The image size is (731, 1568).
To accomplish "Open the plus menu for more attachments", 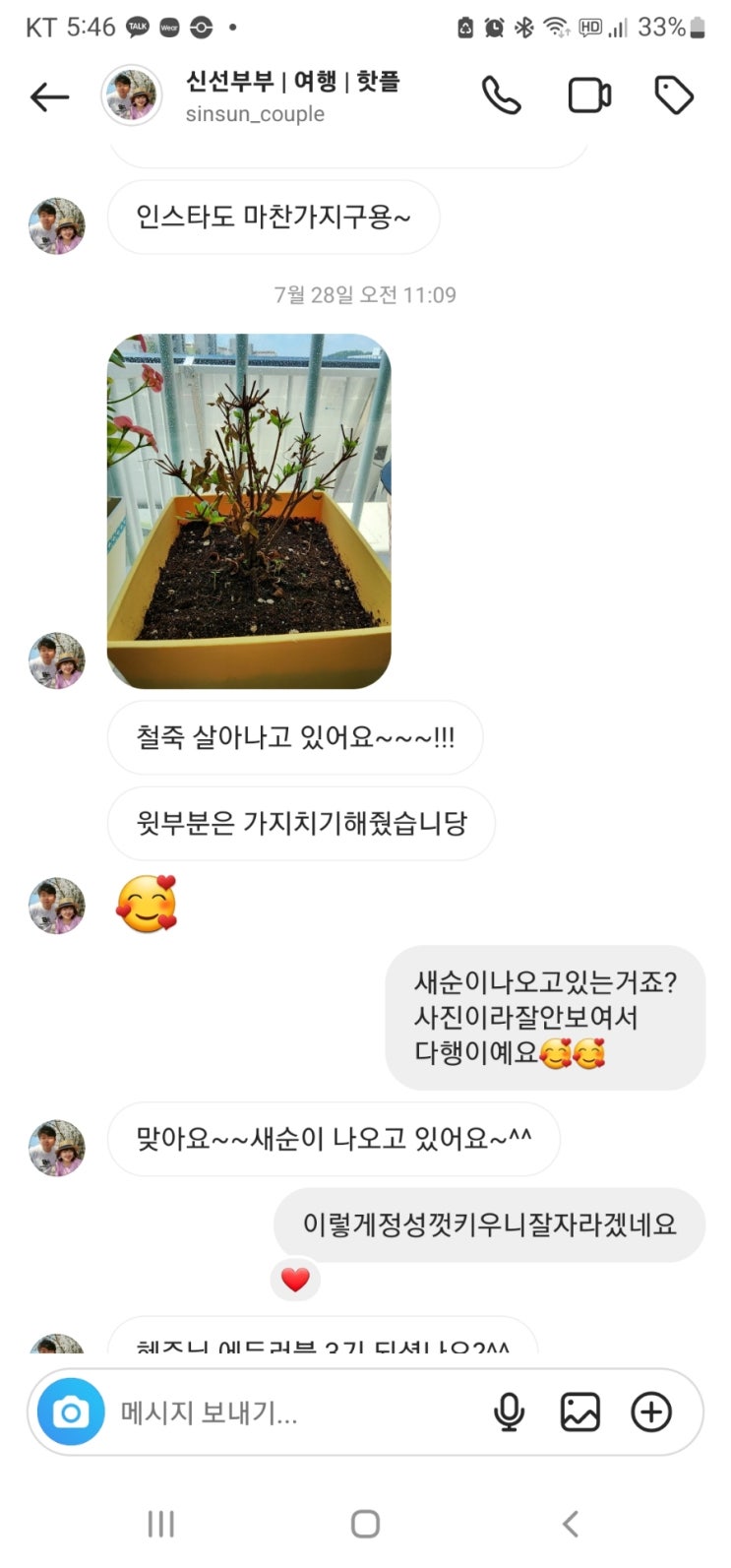I will 651,1413.
